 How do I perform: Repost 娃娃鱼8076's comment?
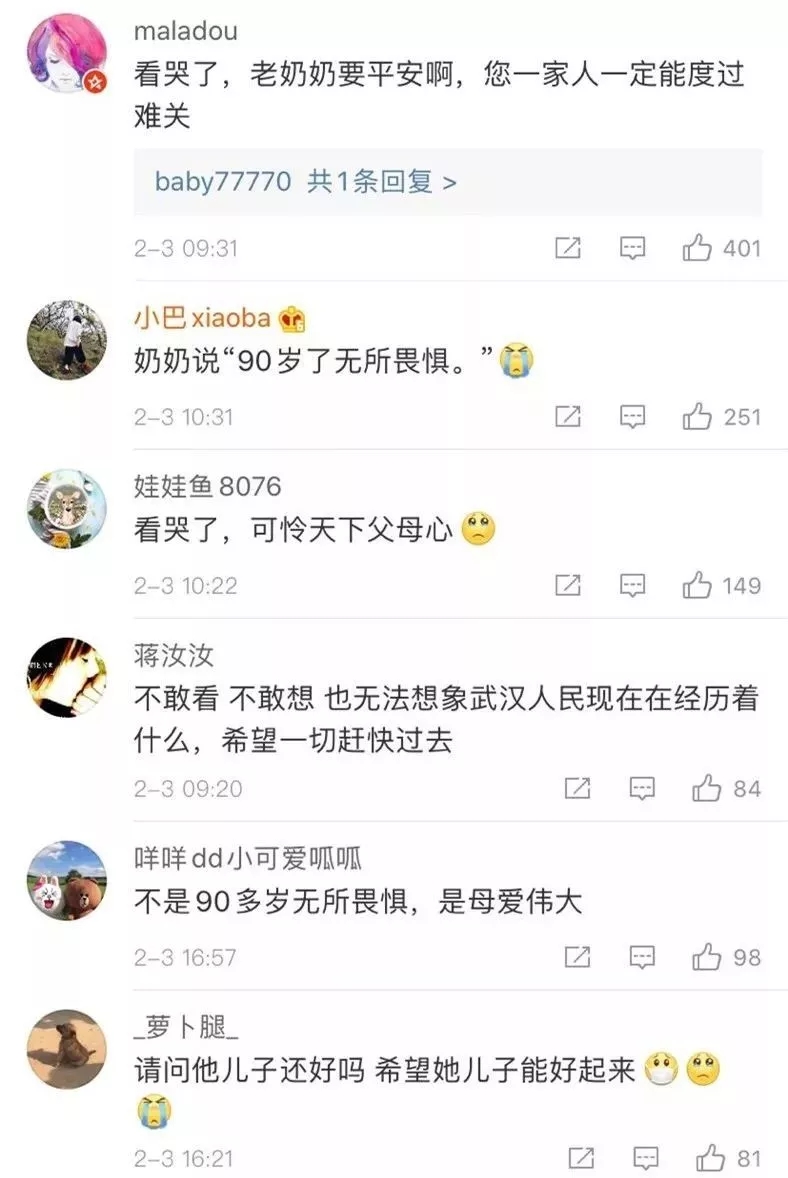[x=568, y=585]
